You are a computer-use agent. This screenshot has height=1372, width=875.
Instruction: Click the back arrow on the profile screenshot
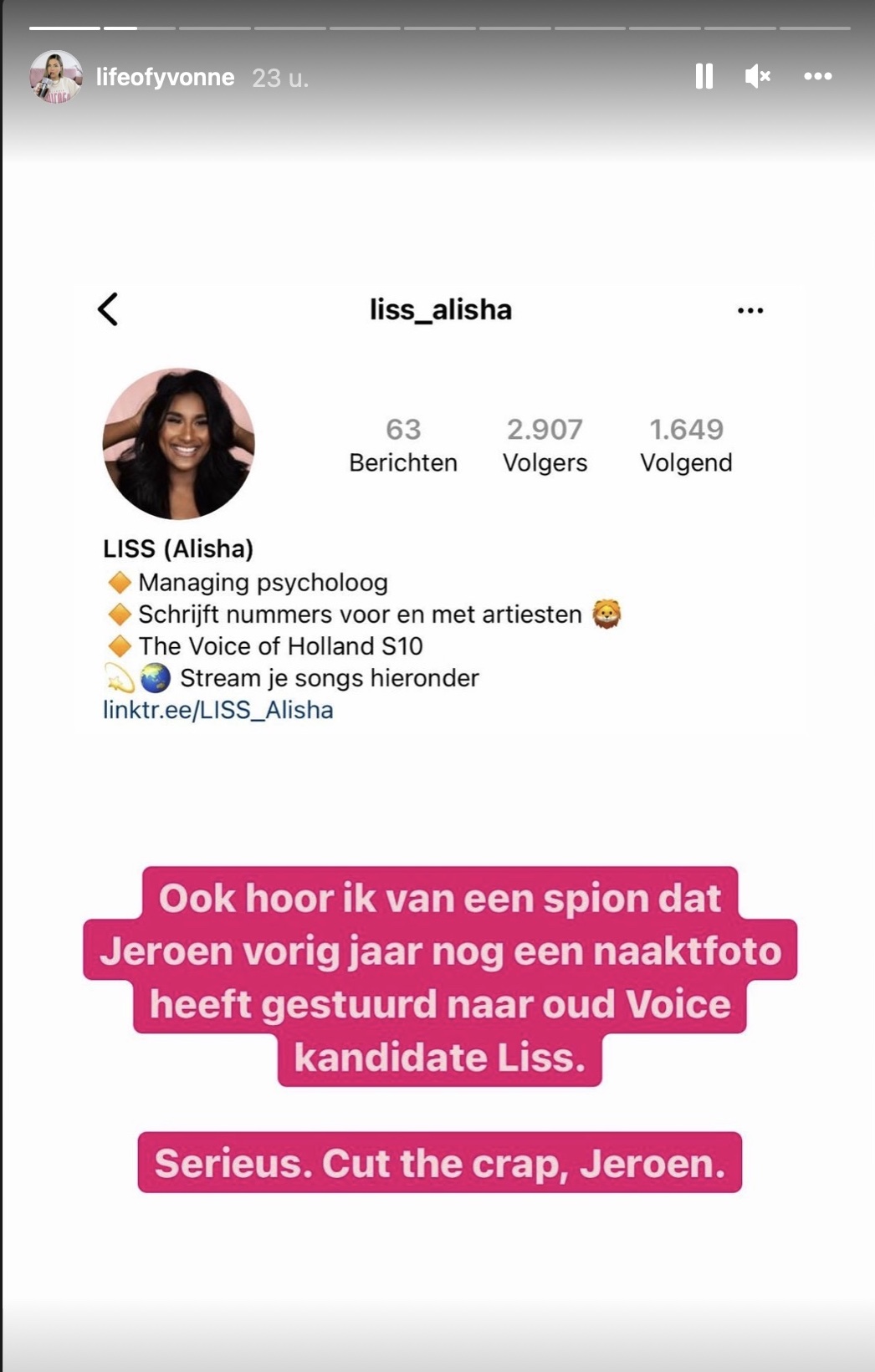pyautogui.click(x=107, y=309)
